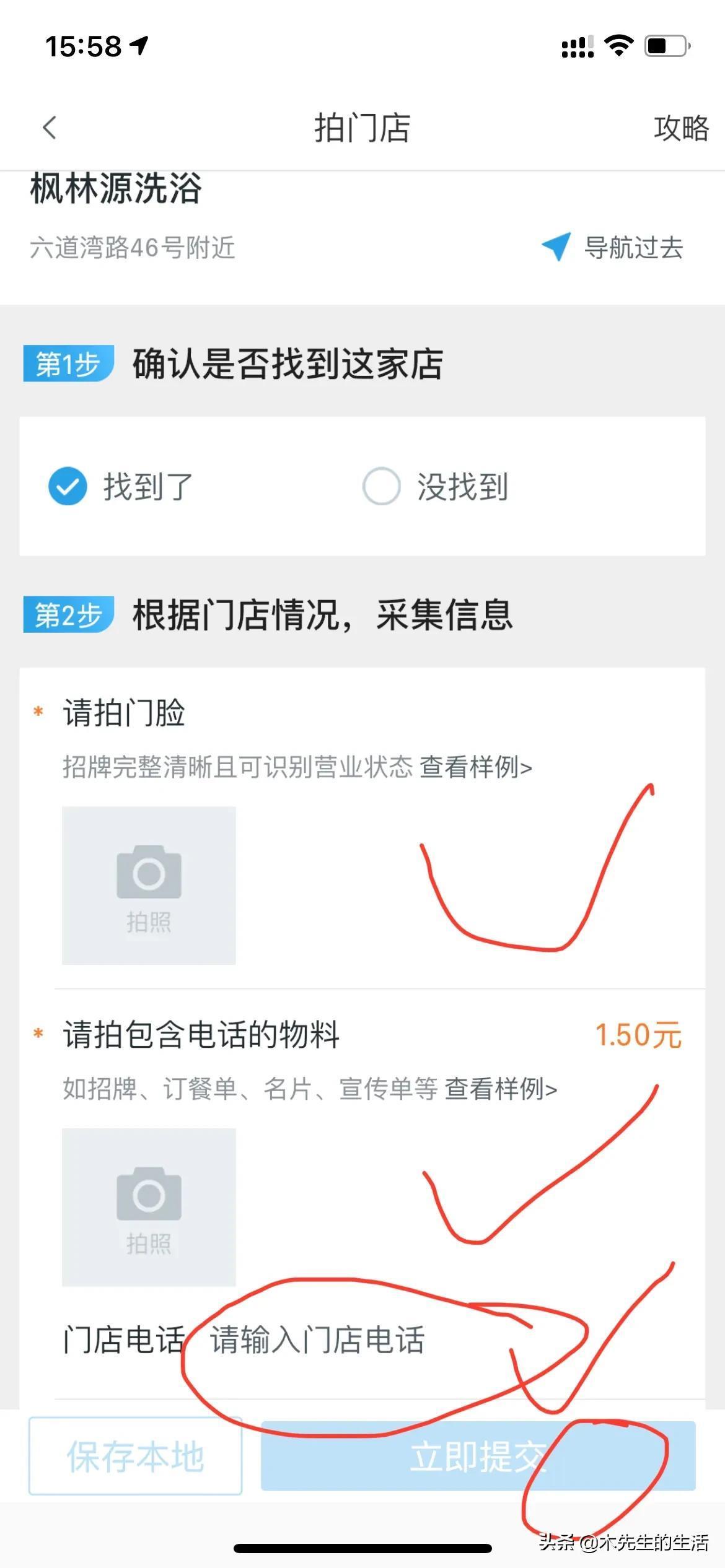This screenshot has width=725, height=1568.
Task: View the 查看样例 example for 请拍包含电话的物料
Action: coord(501,1089)
